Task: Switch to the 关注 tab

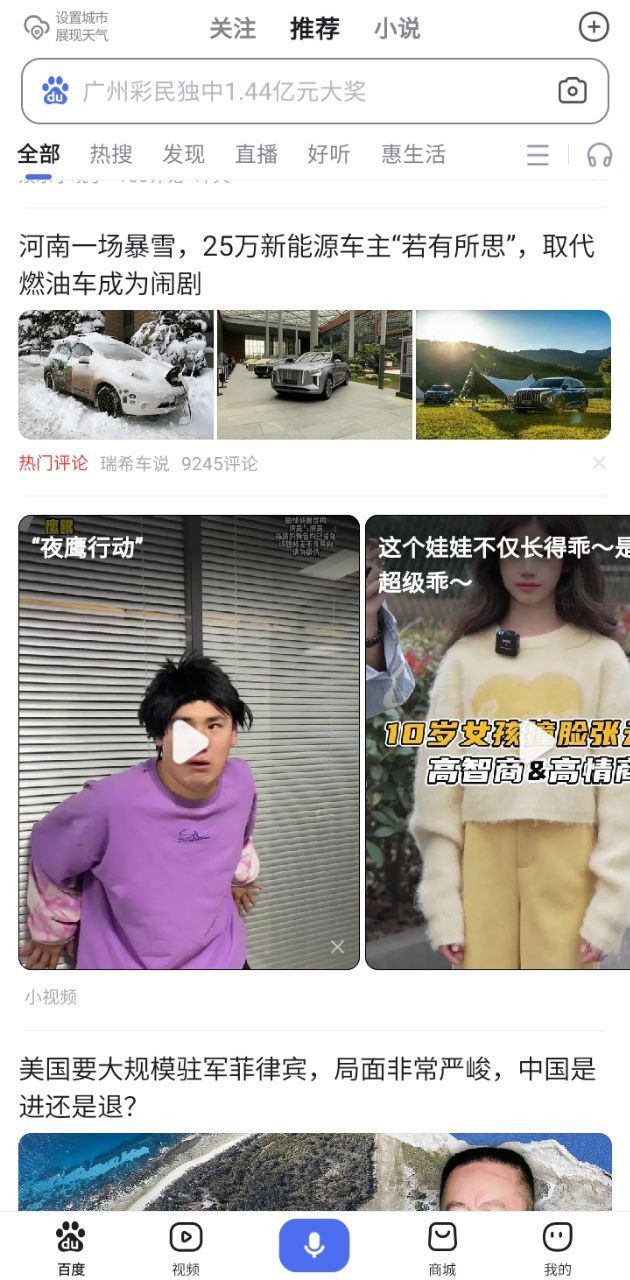Action: coord(232,29)
